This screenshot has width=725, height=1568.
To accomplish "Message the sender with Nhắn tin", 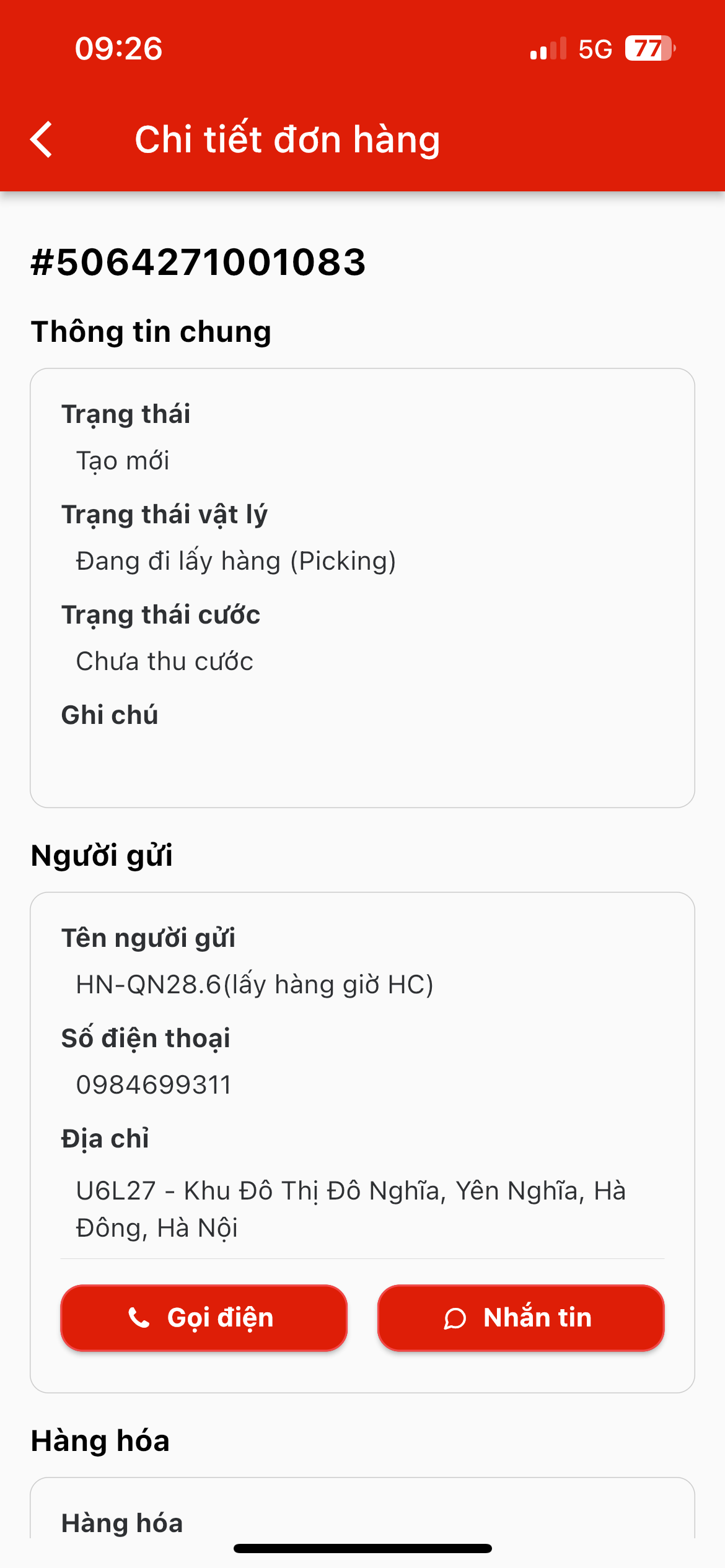I will click(x=521, y=1318).
